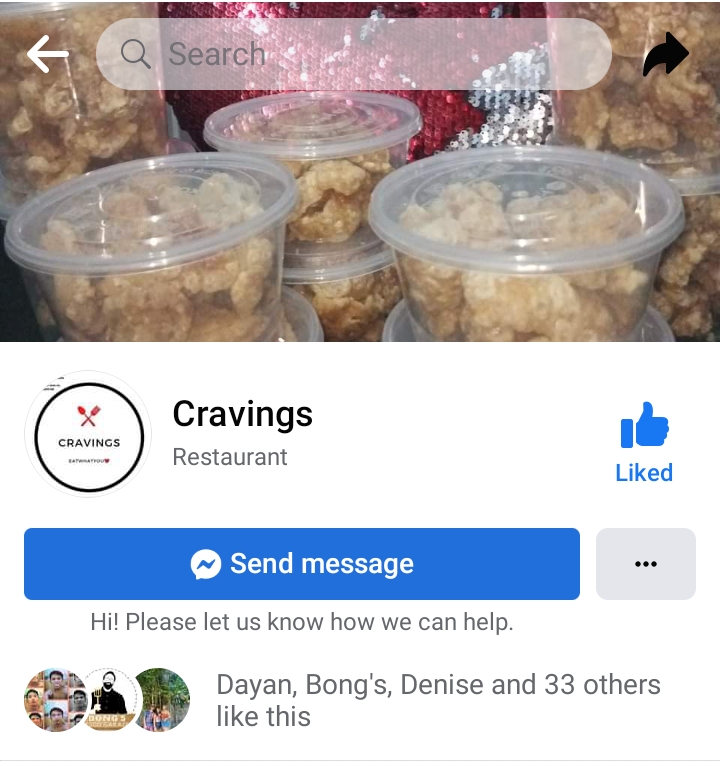This screenshot has height=766, width=720.
Task: View people who like this page
Action: [438, 700]
